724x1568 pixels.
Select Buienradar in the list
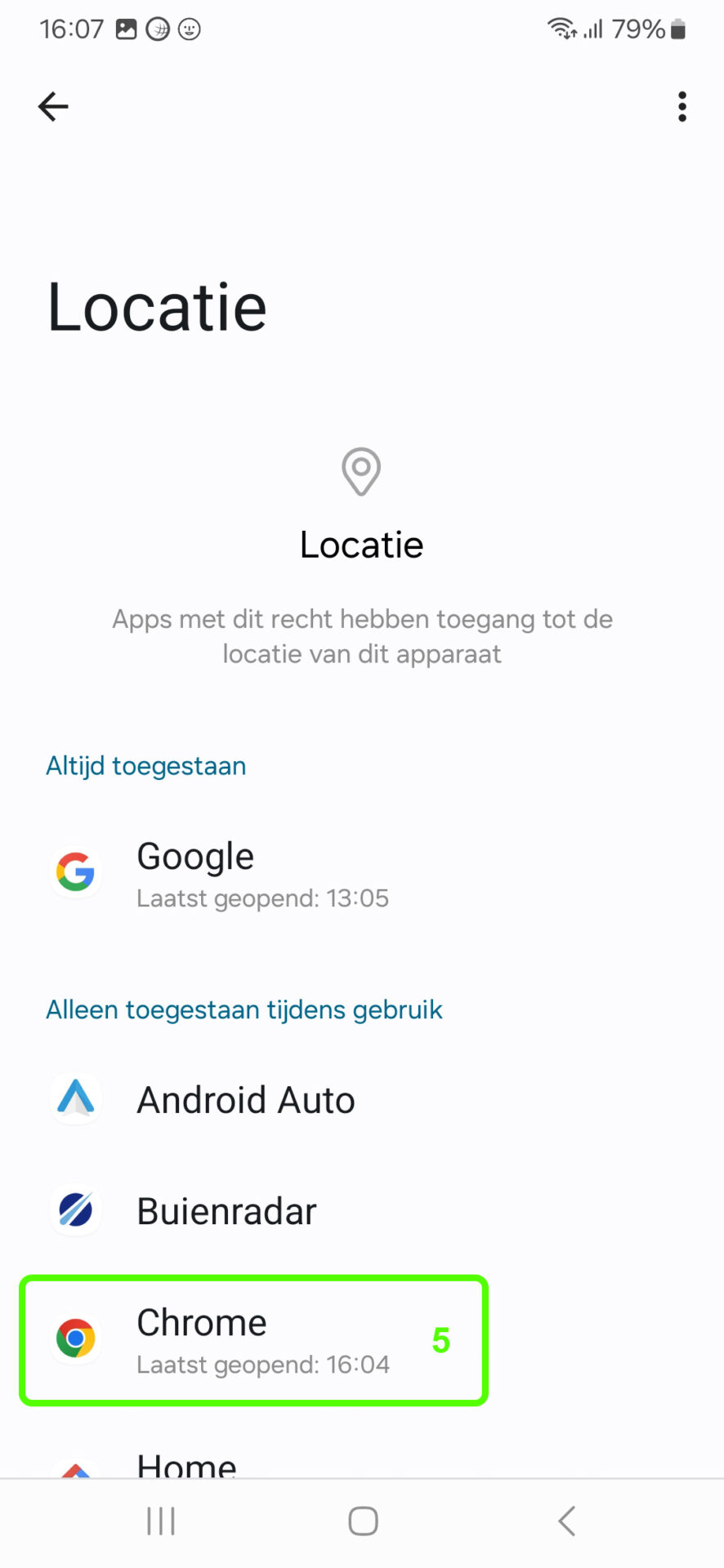[362, 1211]
